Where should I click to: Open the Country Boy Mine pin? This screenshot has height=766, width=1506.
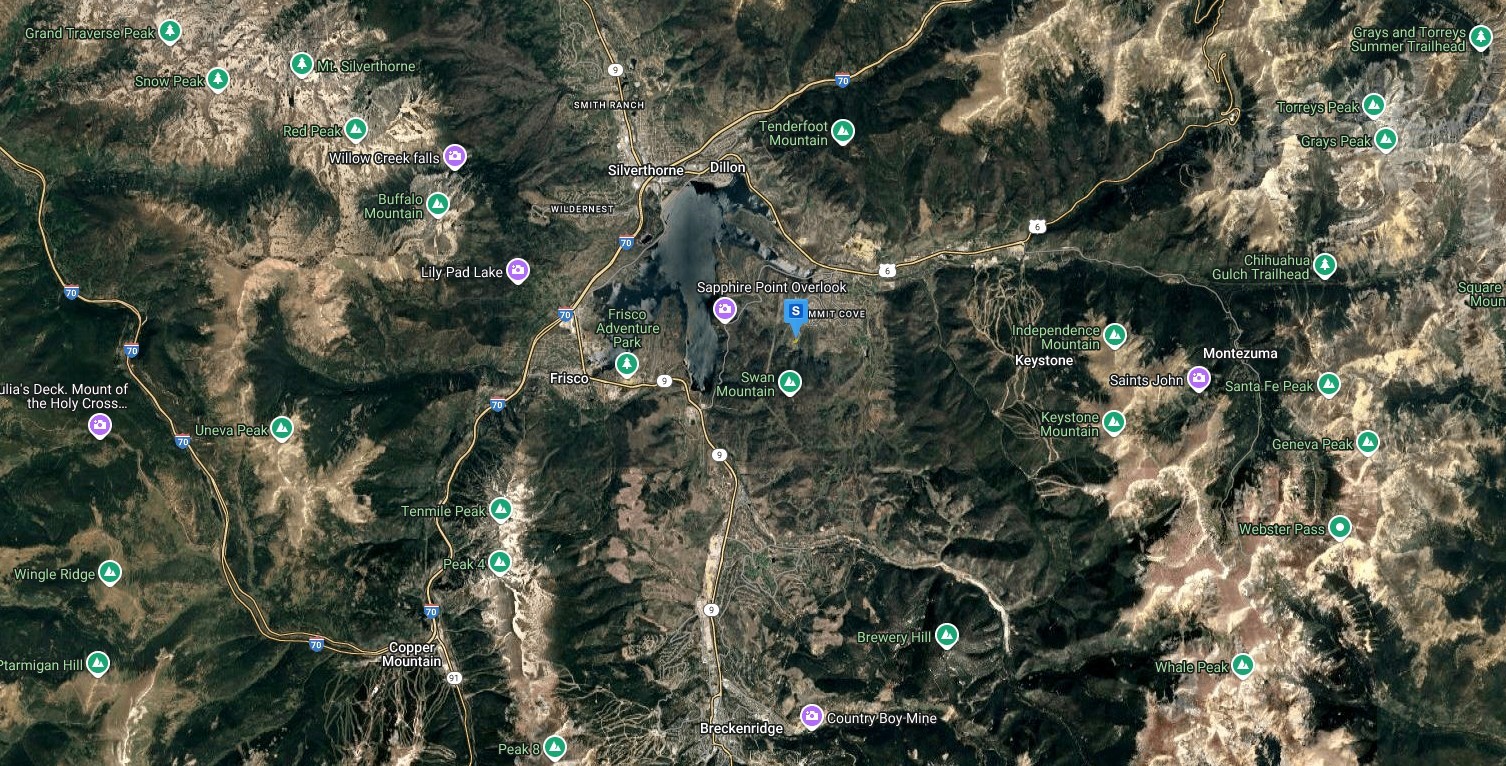pos(812,716)
